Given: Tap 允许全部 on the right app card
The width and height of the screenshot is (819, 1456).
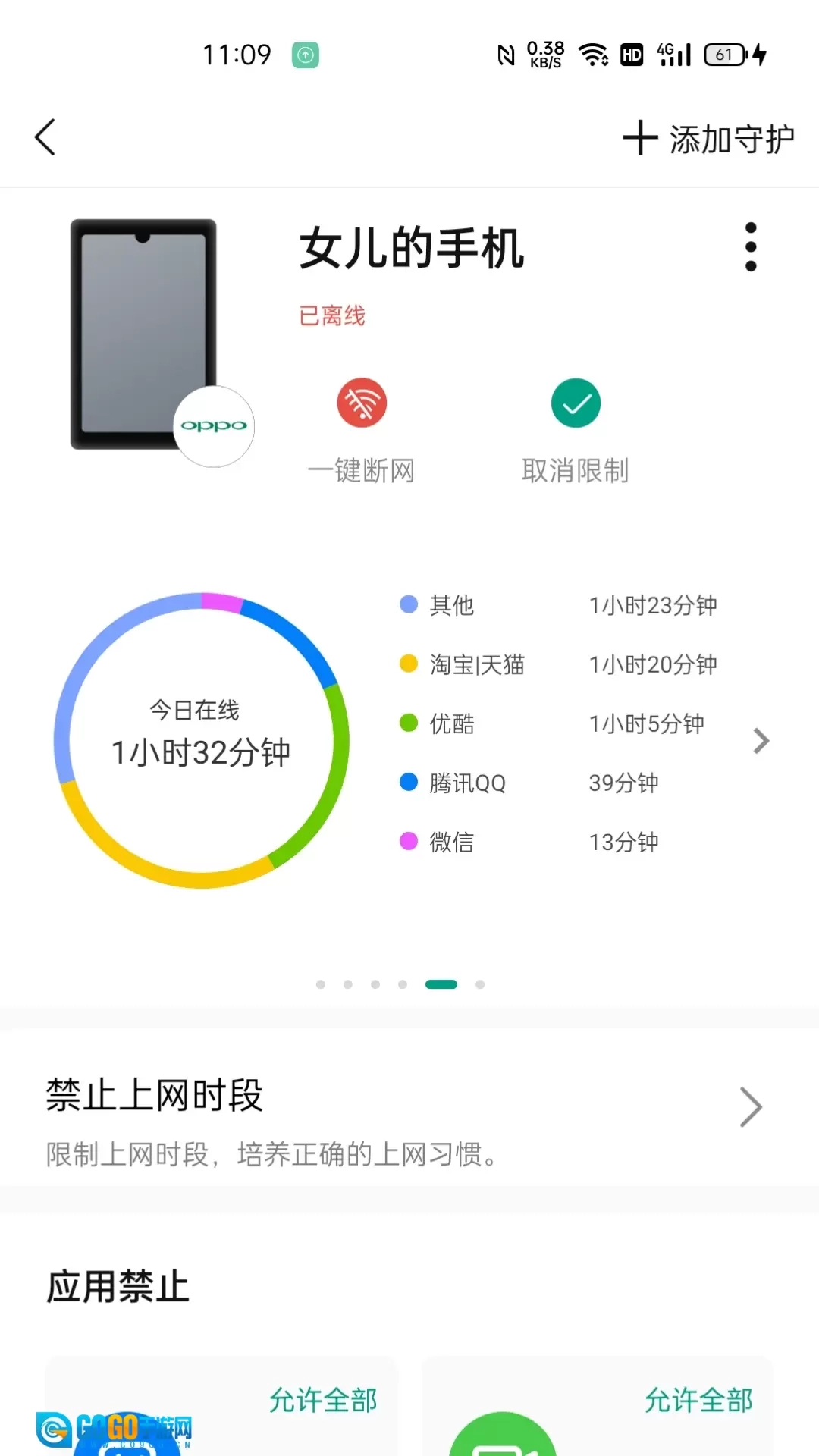Looking at the screenshot, I should (697, 1401).
